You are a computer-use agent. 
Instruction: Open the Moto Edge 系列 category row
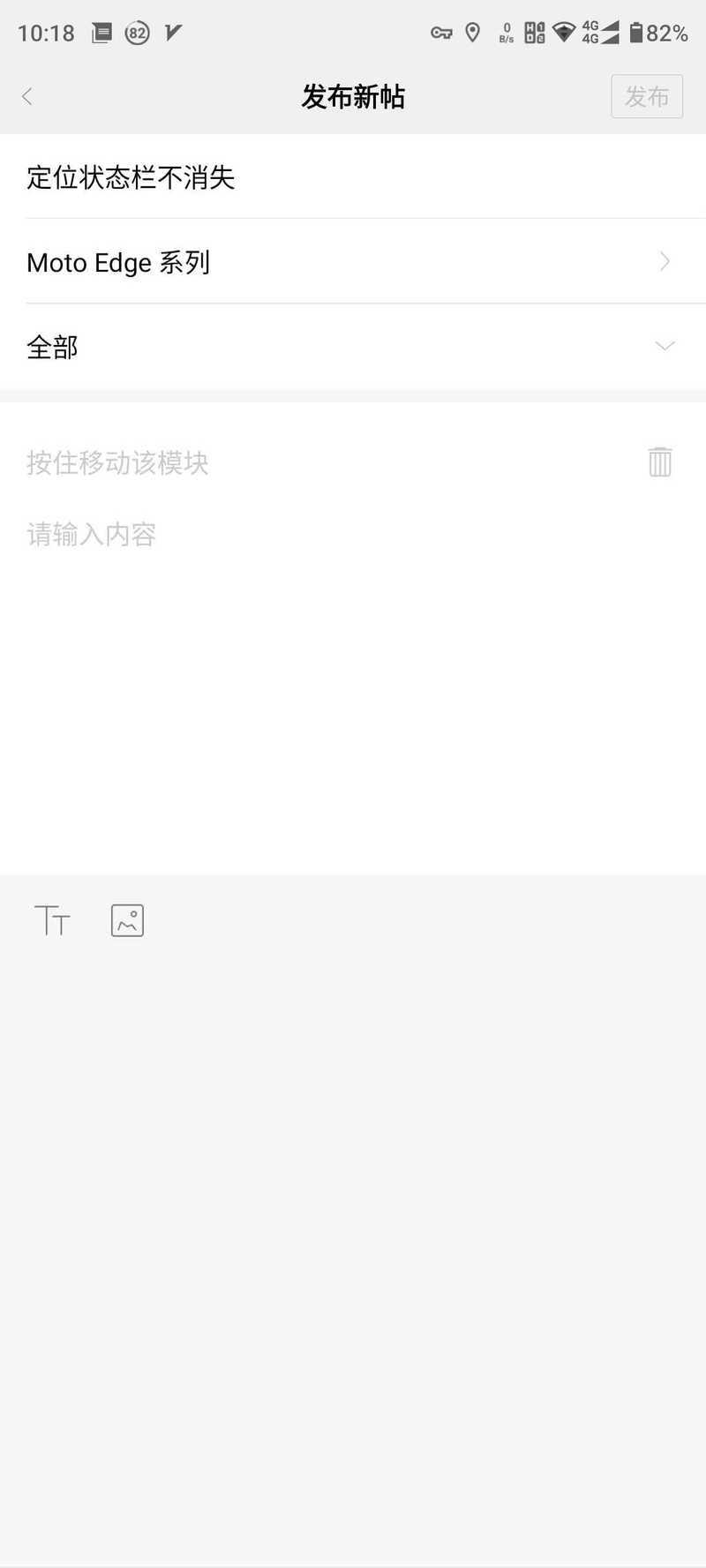pos(353,262)
